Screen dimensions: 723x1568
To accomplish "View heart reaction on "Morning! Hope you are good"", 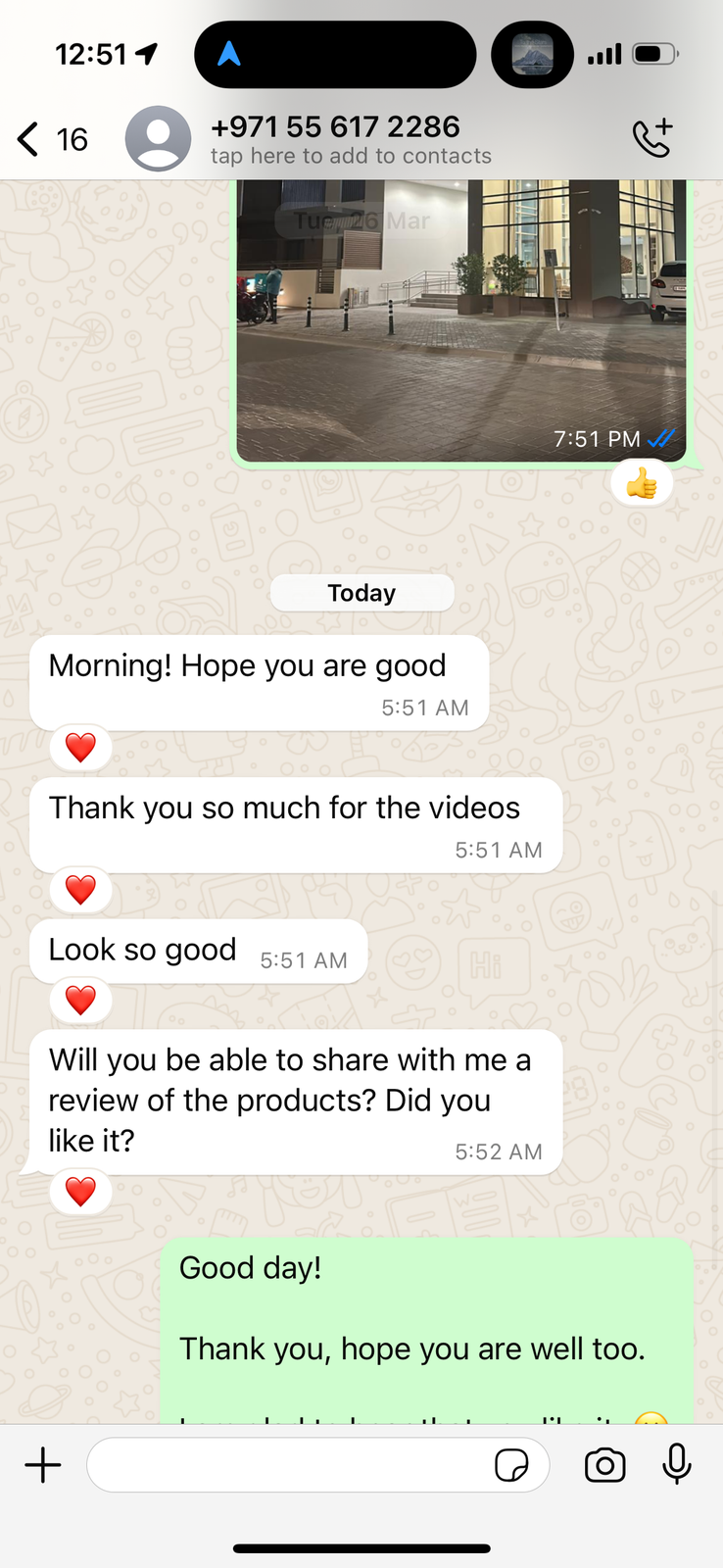I will [80, 748].
